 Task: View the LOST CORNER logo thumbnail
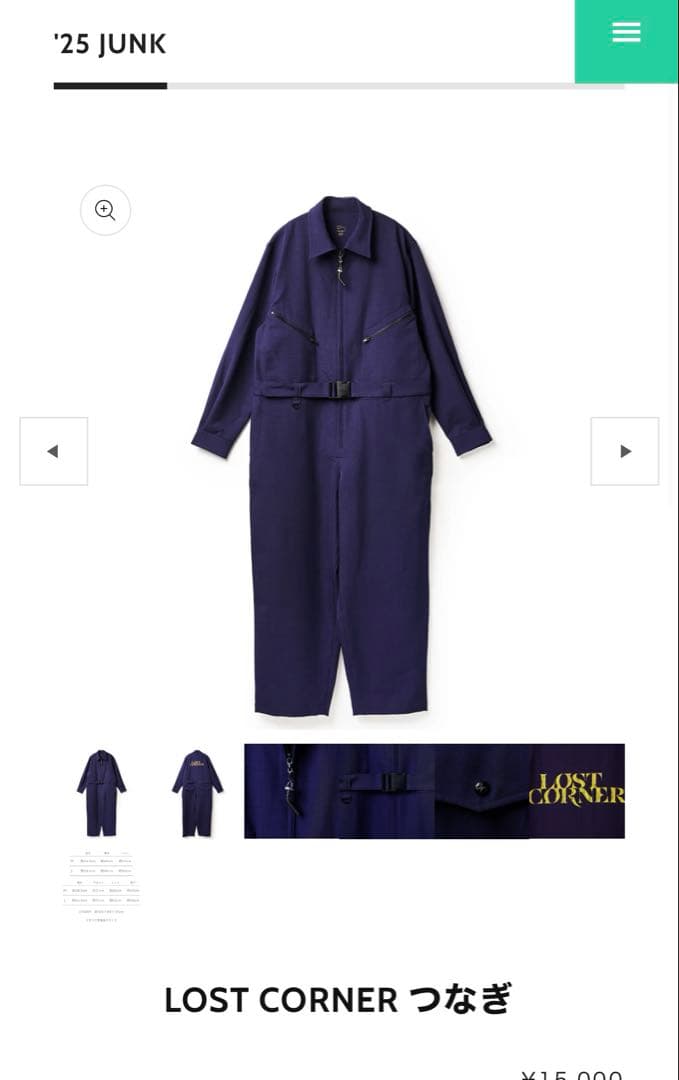coord(577,791)
